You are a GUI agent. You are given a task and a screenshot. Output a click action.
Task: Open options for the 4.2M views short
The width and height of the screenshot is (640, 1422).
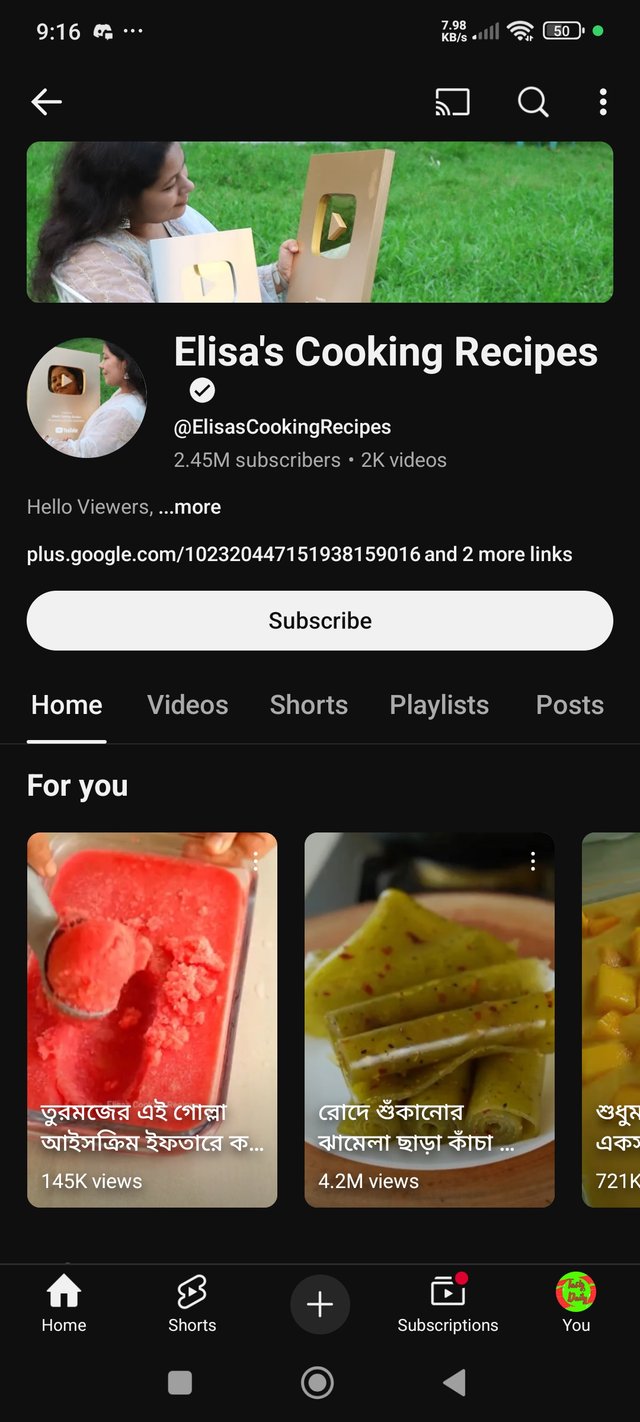533,861
